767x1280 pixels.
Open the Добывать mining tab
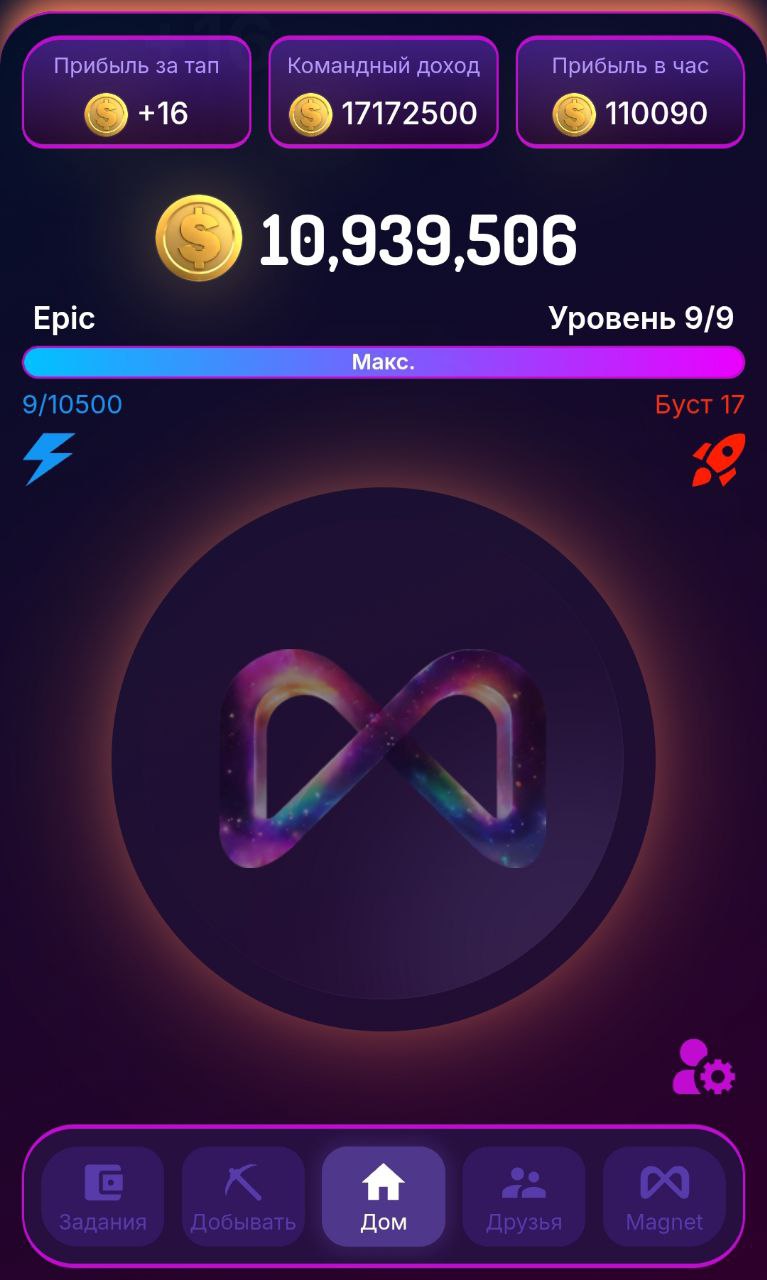(x=243, y=1196)
